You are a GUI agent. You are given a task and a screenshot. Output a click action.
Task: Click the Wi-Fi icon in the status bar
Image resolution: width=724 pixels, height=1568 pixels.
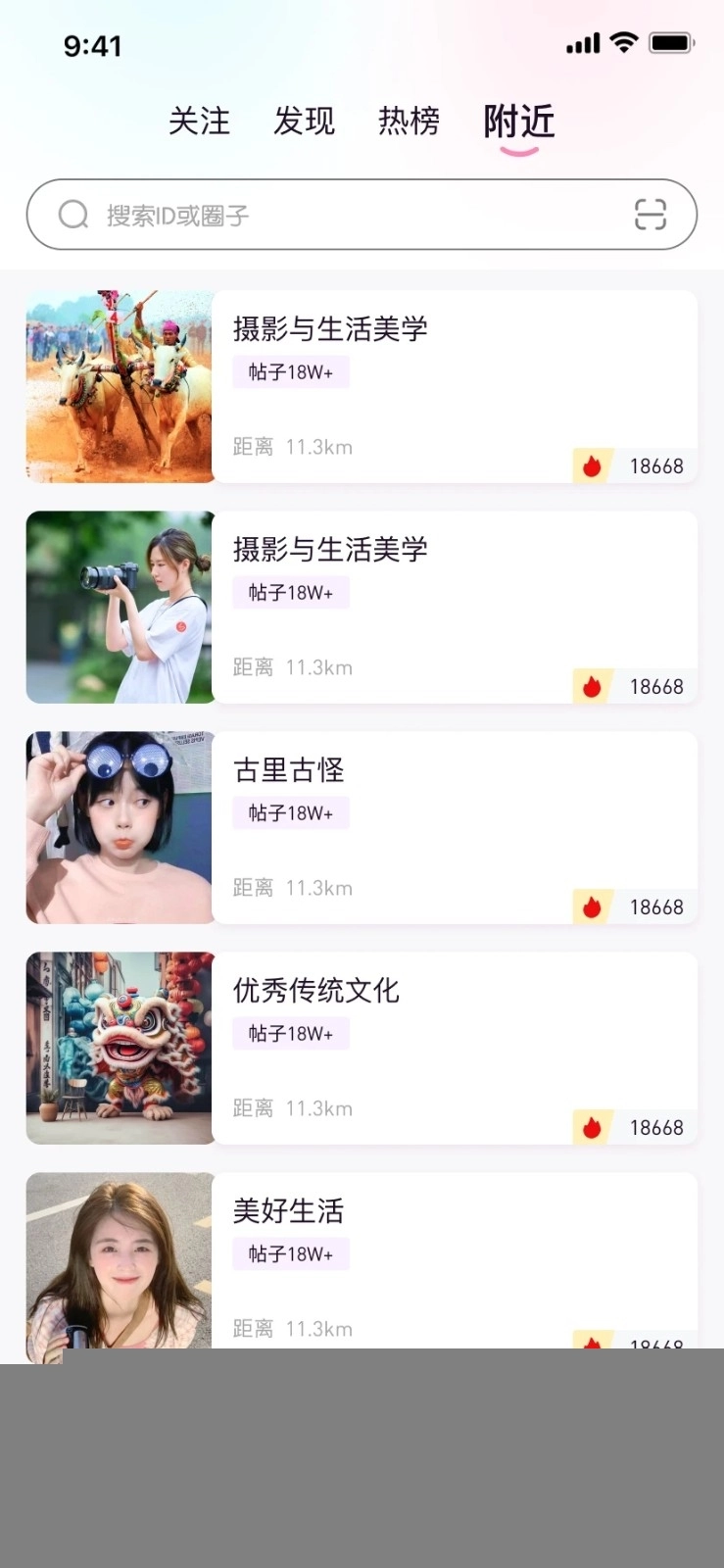click(x=625, y=42)
